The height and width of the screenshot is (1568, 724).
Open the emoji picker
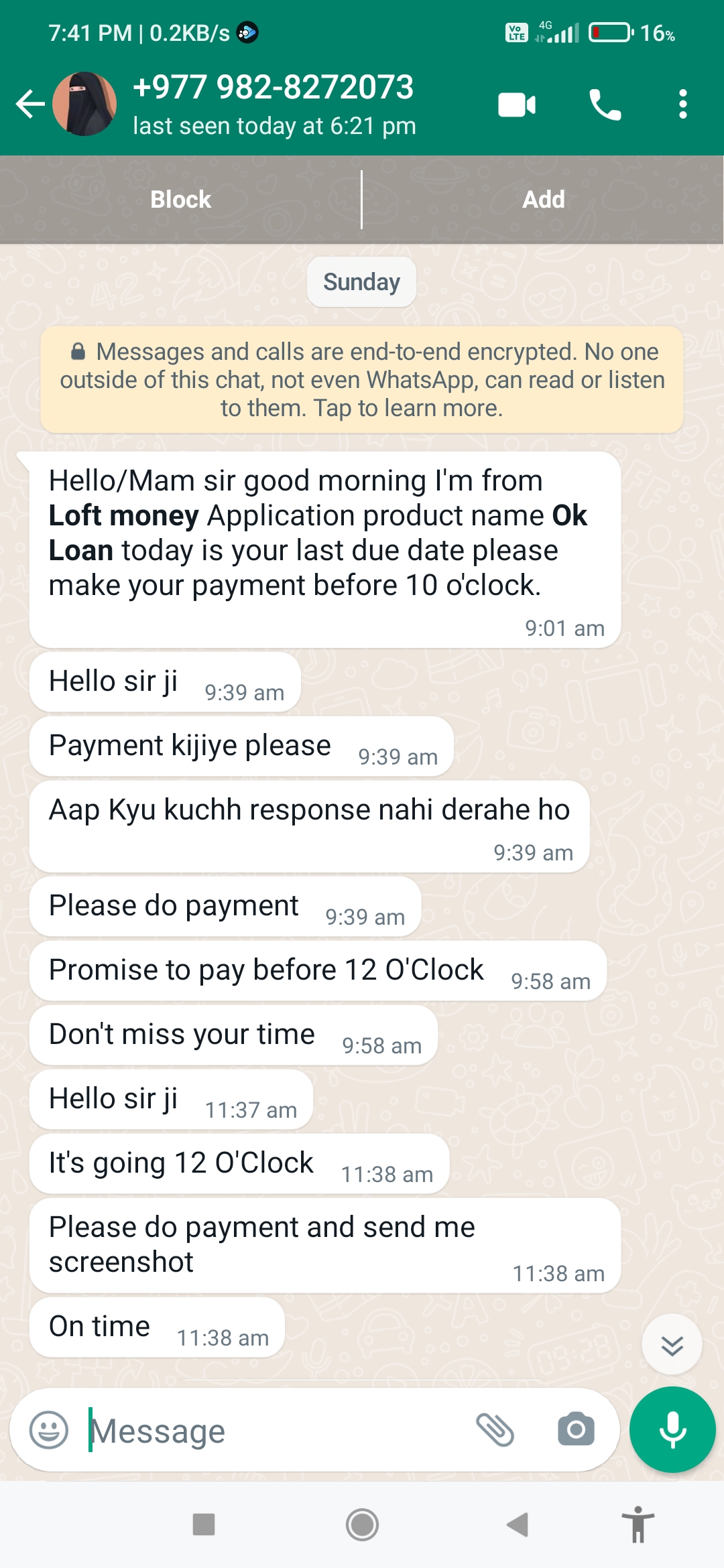point(49,1431)
